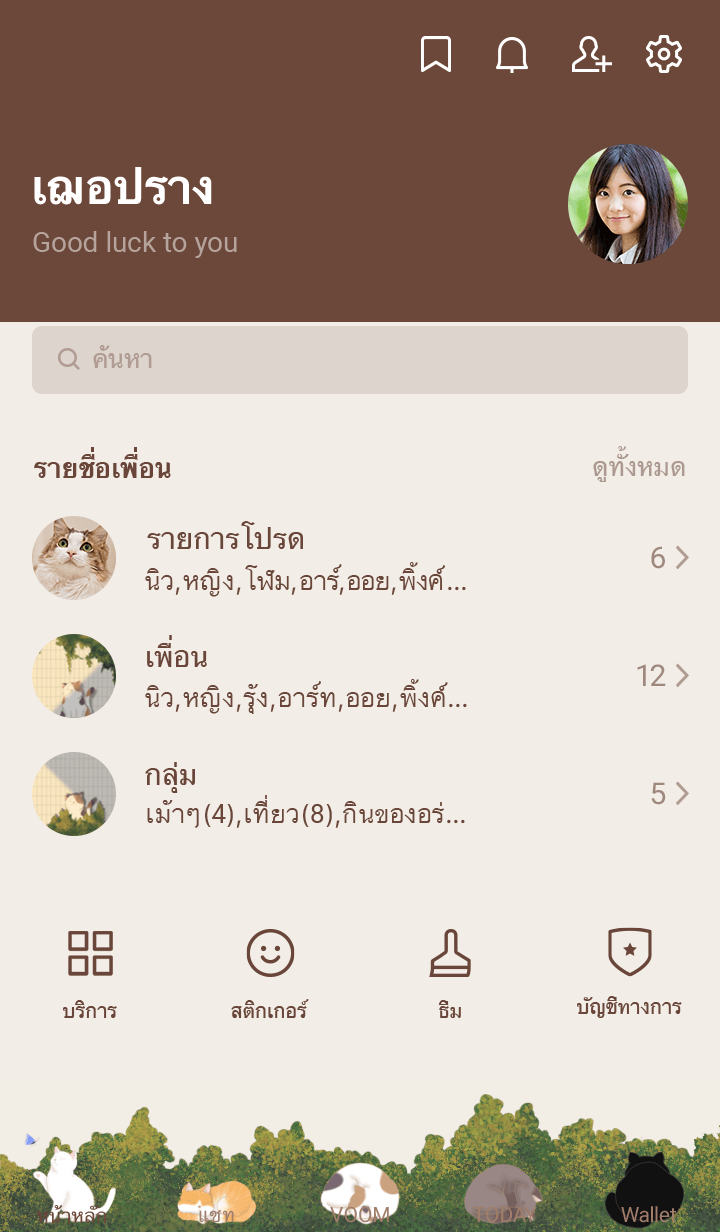Viewport: 720px width, 1232px height.
Task: Go to the สติกเกอร์ sticker shop
Action: (270, 972)
